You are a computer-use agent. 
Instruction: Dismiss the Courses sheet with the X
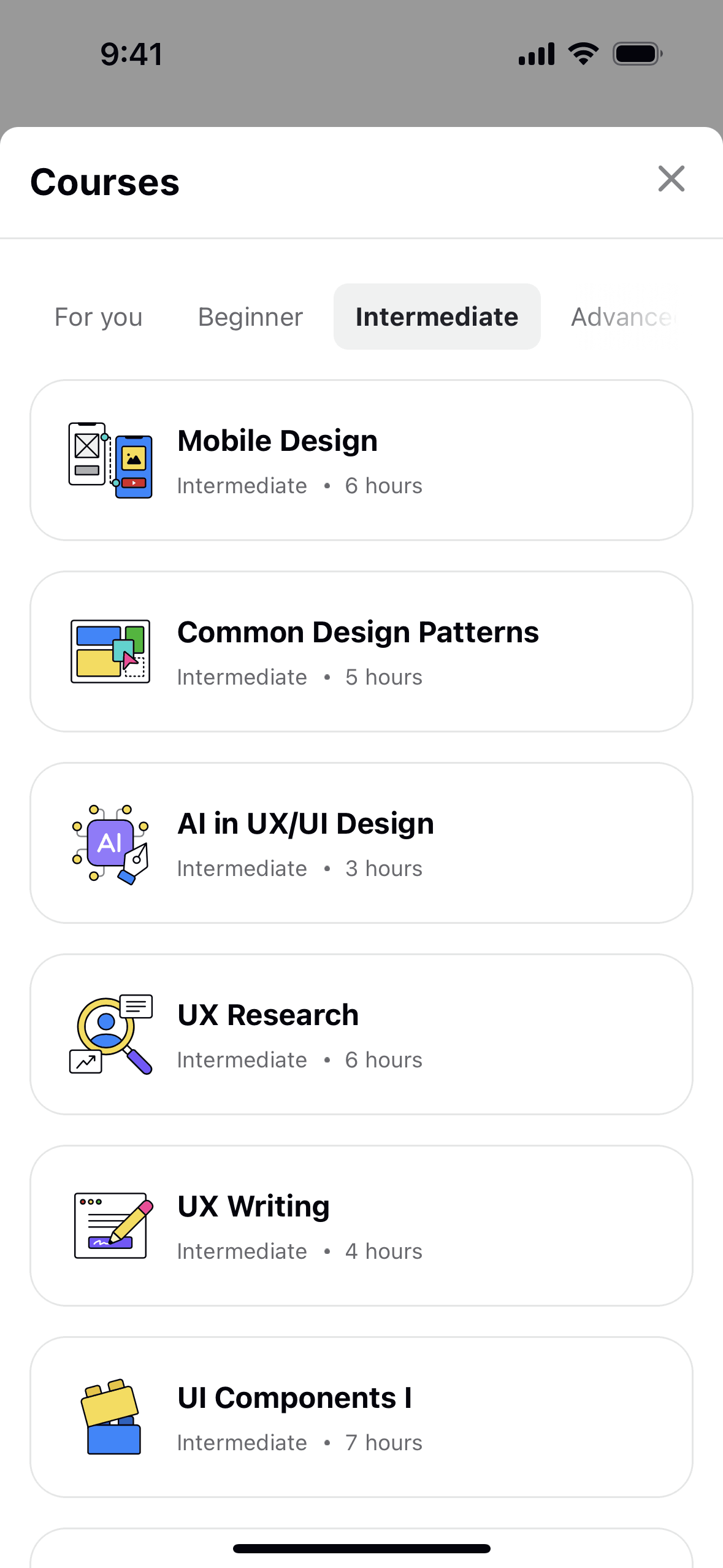click(671, 179)
